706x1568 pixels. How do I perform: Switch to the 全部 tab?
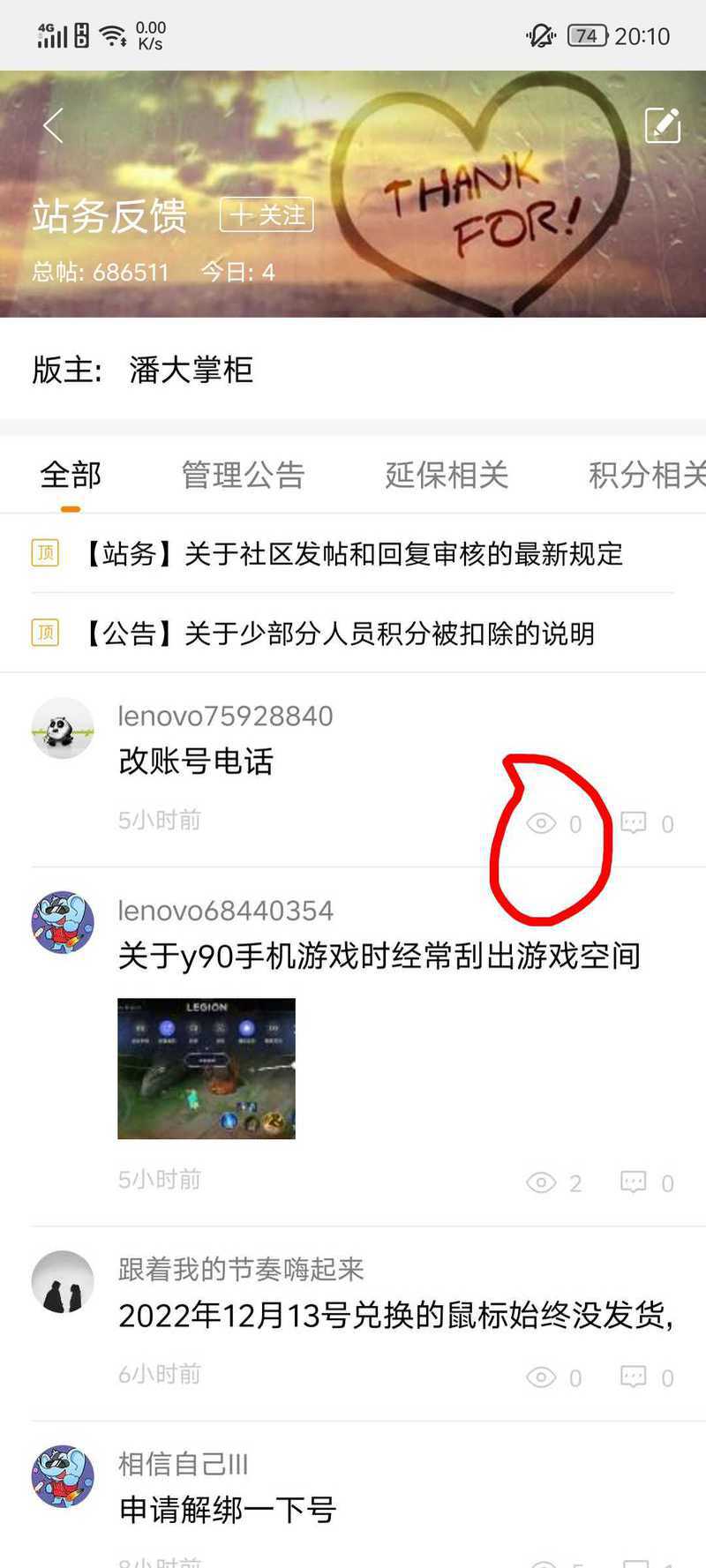click(x=71, y=475)
